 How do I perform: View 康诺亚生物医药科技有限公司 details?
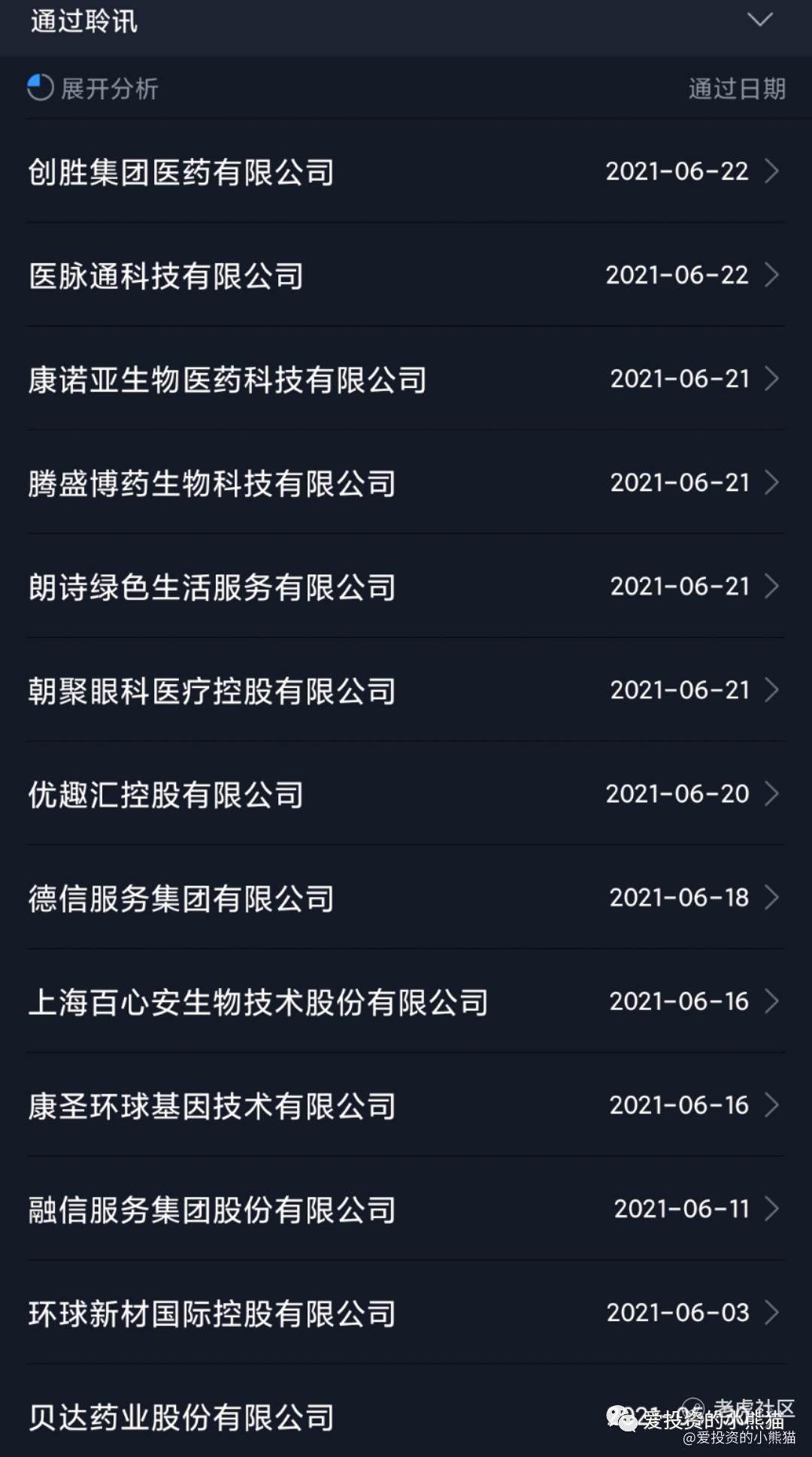(x=406, y=379)
